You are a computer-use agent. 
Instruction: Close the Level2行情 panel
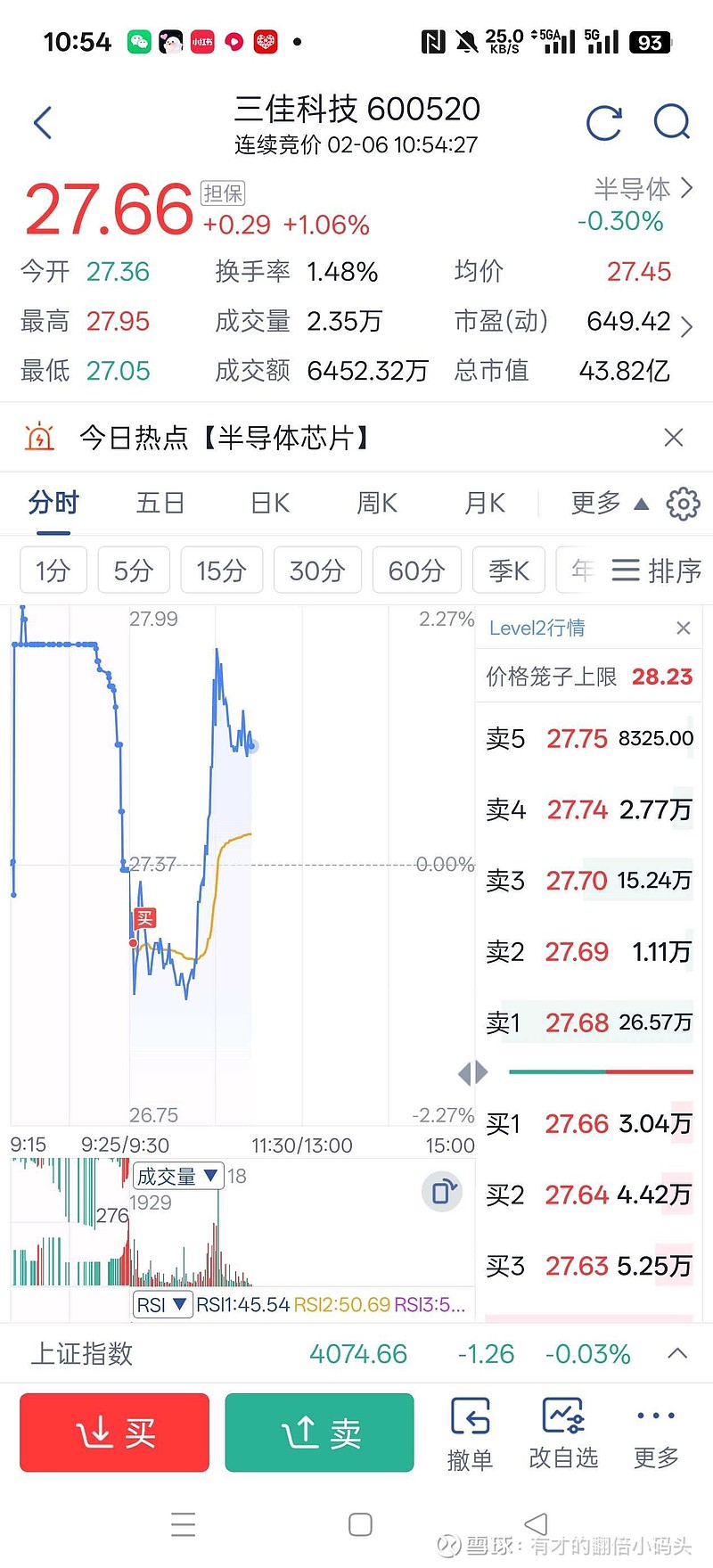pos(683,628)
